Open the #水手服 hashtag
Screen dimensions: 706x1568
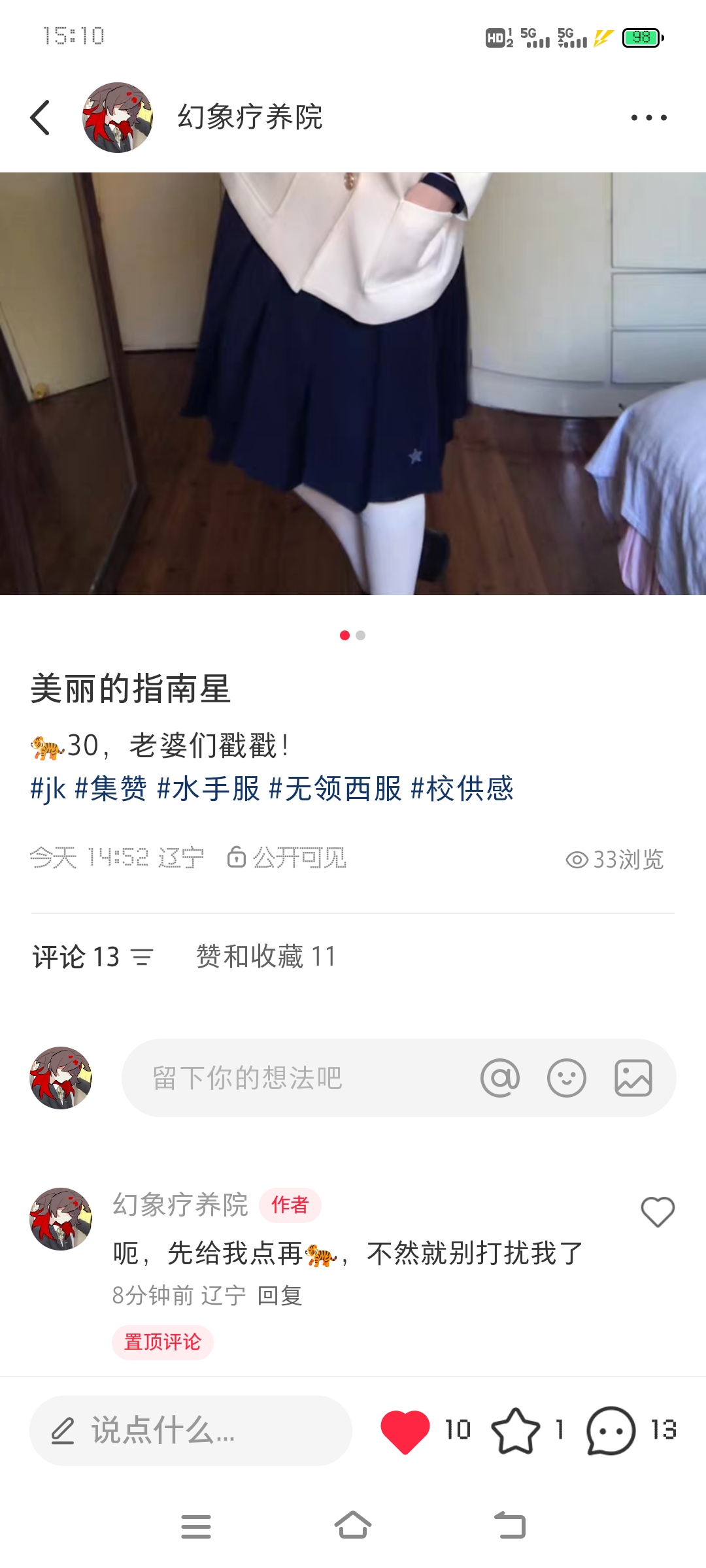pyautogui.click(x=209, y=789)
